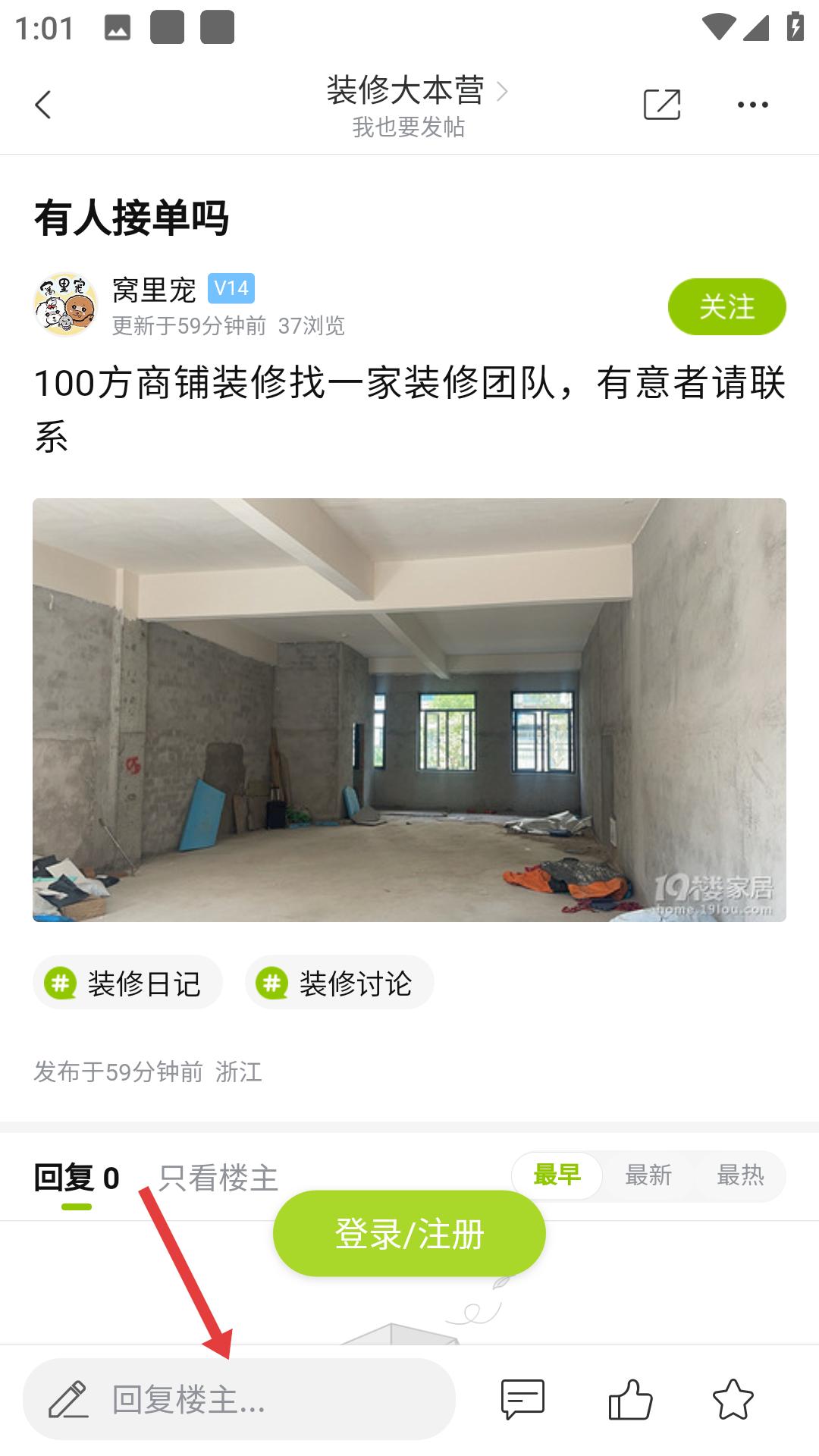Go back using the back arrow
Image resolution: width=819 pixels, height=1456 pixels.
pyautogui.click(x=43, y=105)
